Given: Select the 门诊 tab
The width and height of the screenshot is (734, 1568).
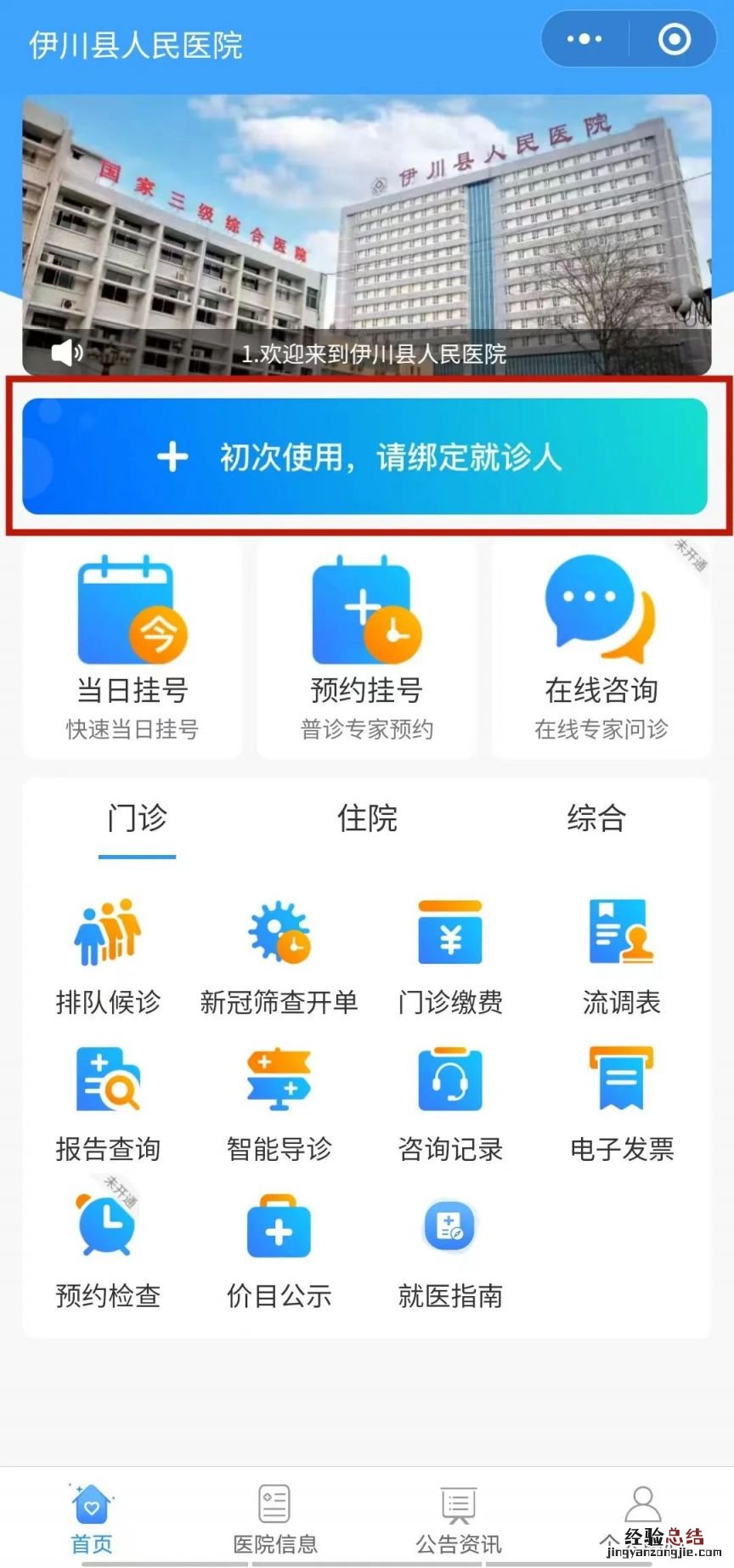Looking at the screenshot, I should [137, 818].
